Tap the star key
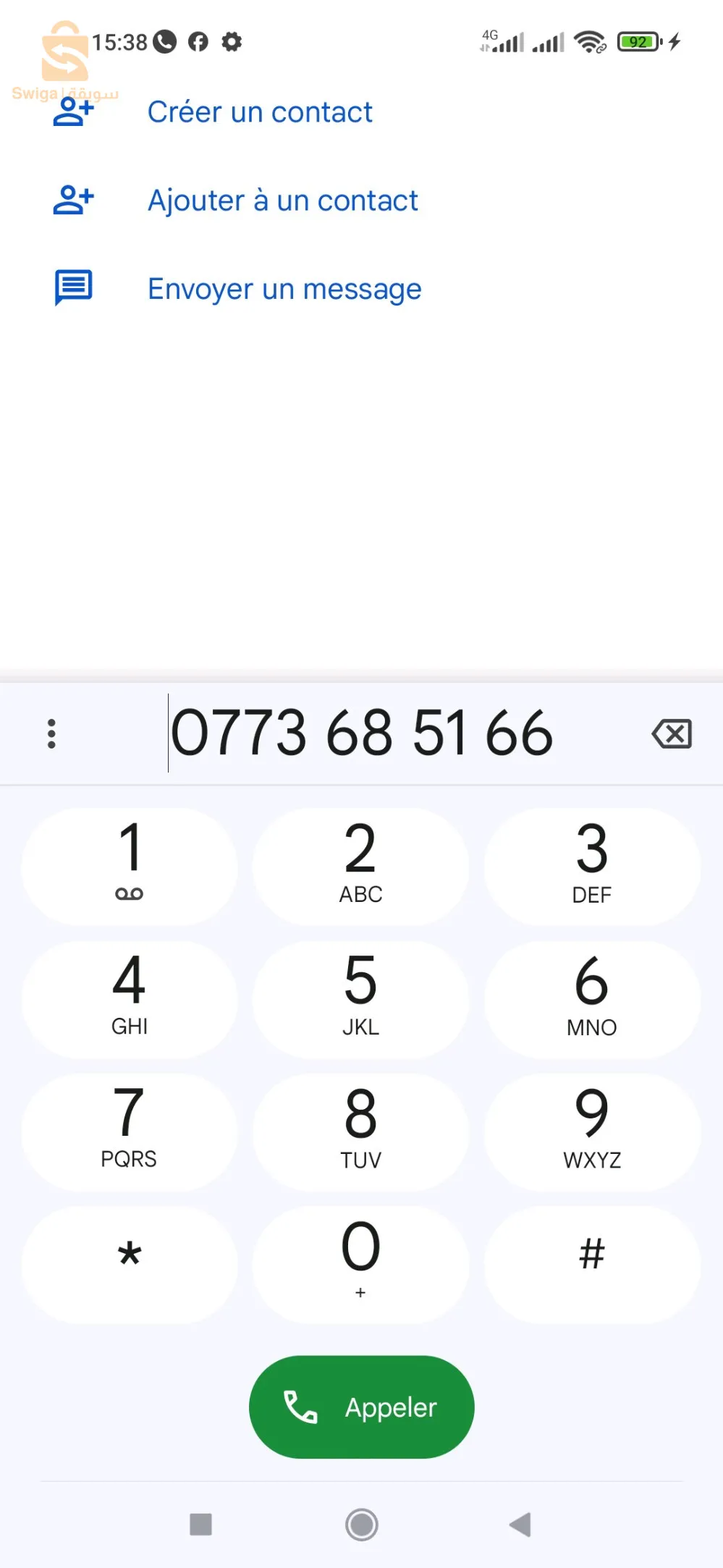Viewport: 723px width, 1568px height. click(130, 1264)
